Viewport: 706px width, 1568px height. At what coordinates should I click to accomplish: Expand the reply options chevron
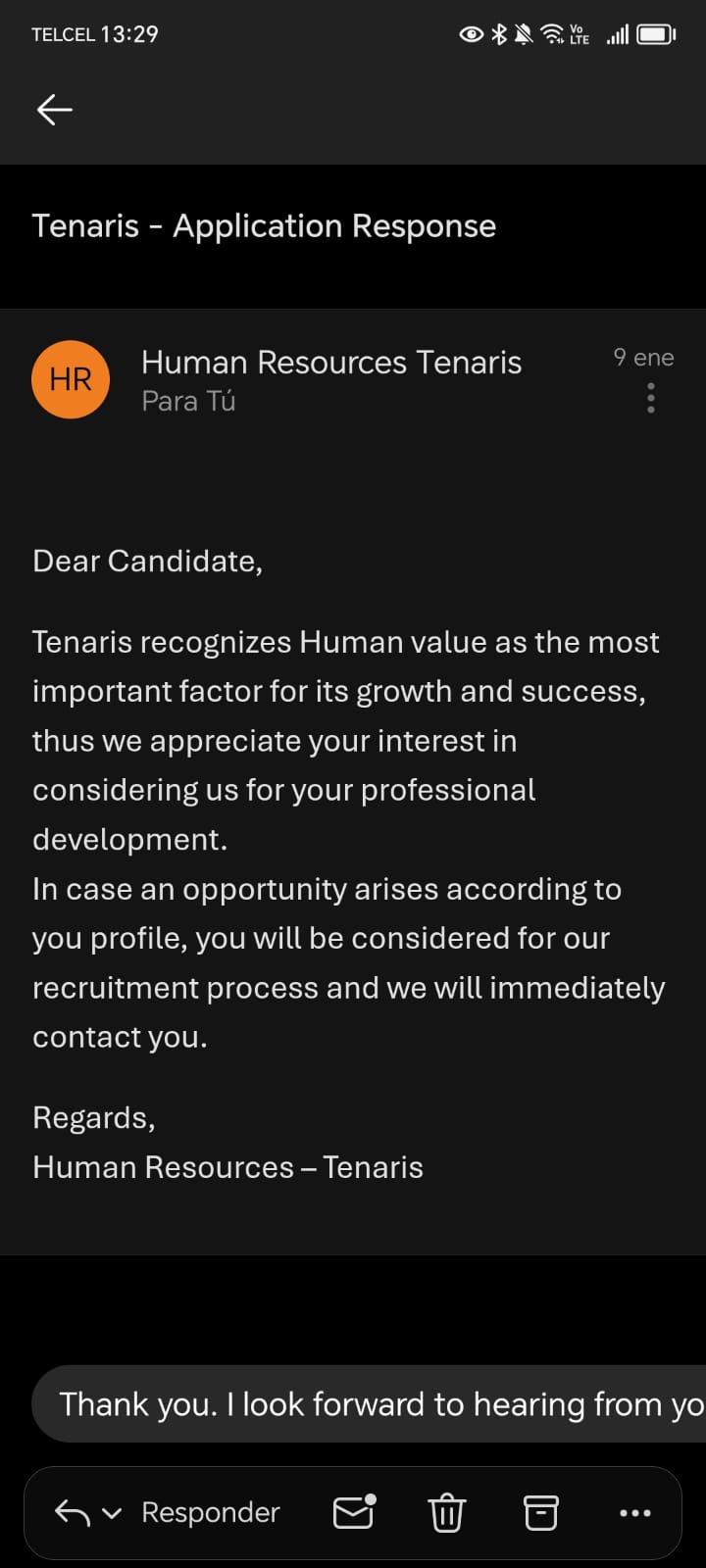click(x=113, y=1513)
